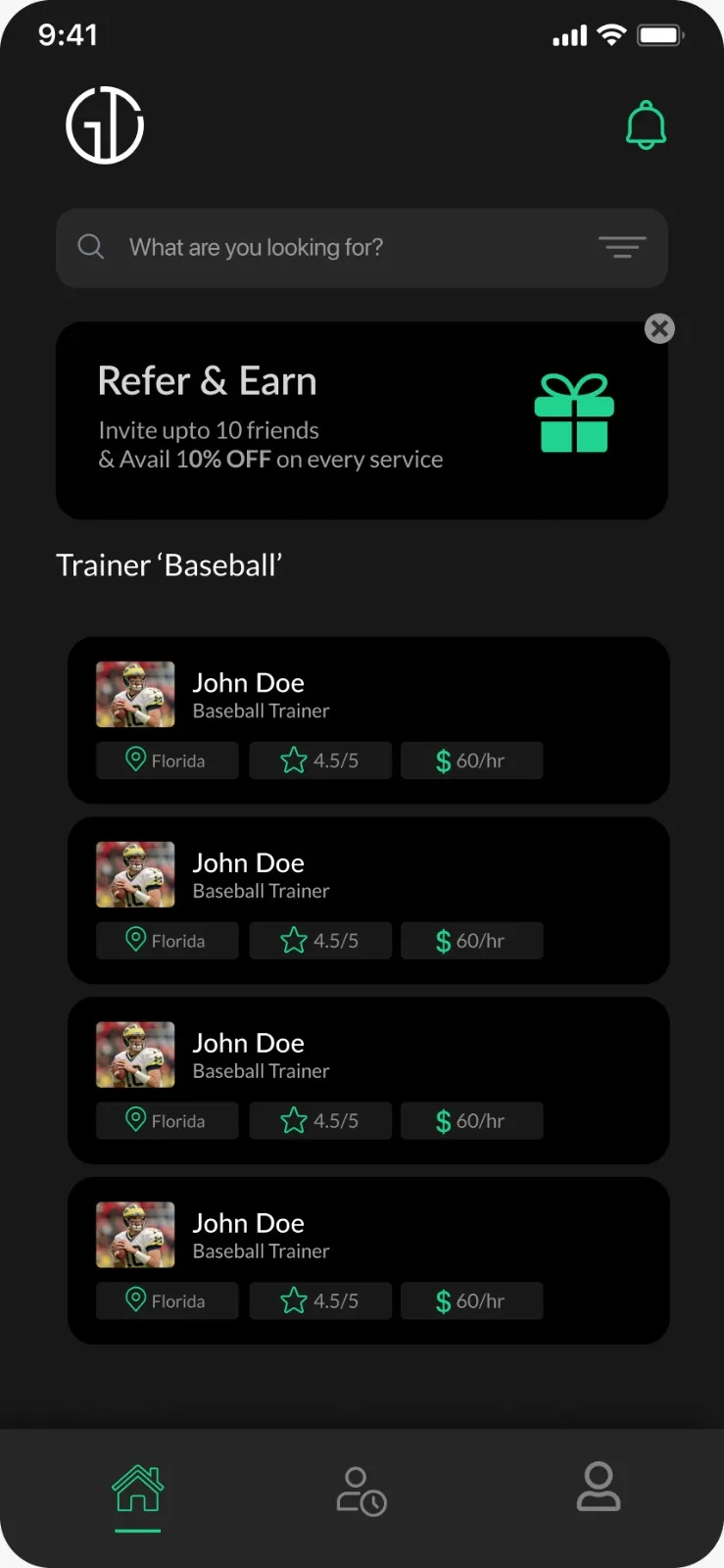Viewport: 724px width, 1568px height.
Task: Tap the location pin icon on first trainer card
Action: click(x=131, y=759)
